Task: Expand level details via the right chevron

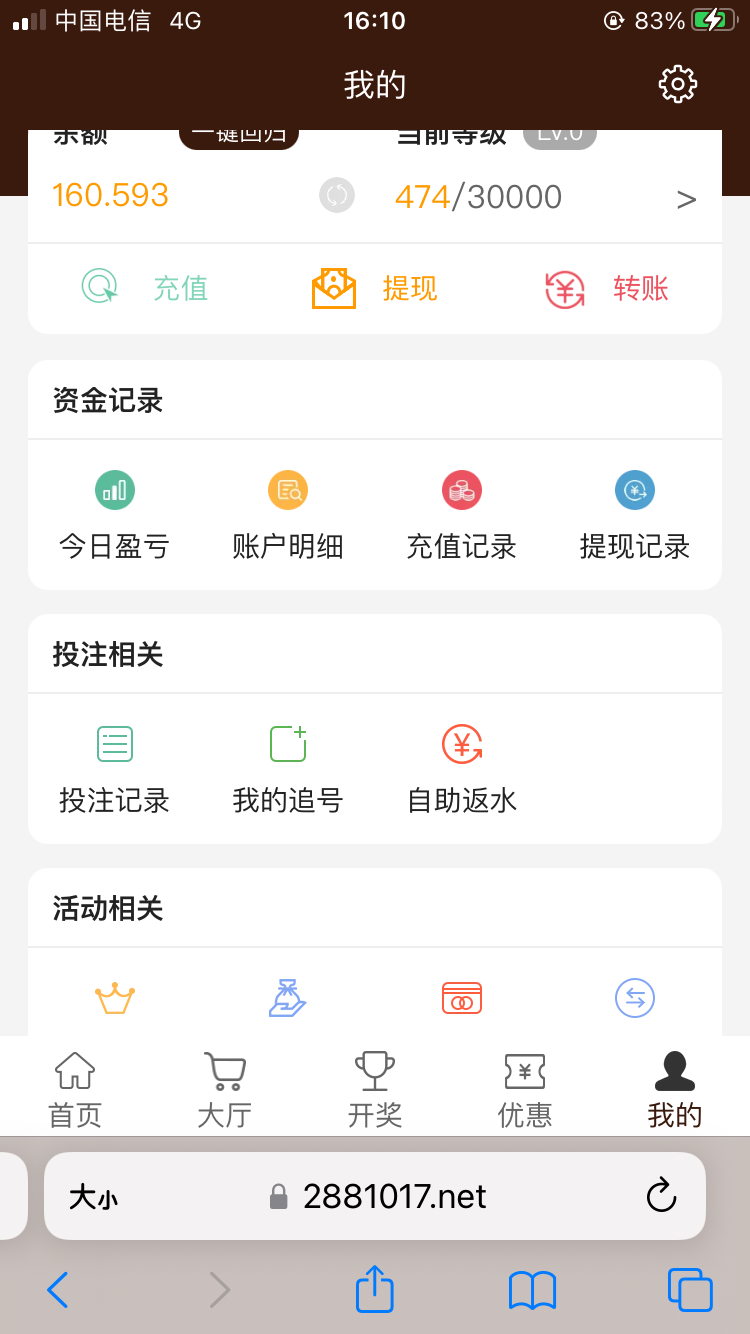Action: tap(687, 198)
